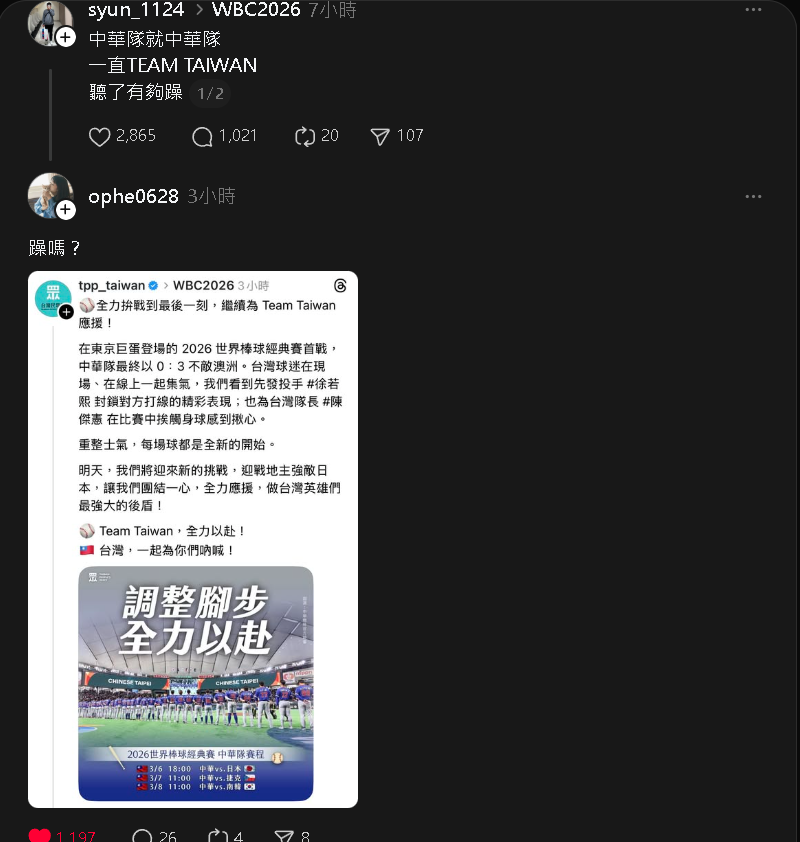Follow syun_1124 via avatar plus badge
This screenshot has width=800, height=842.
point(65,38)
